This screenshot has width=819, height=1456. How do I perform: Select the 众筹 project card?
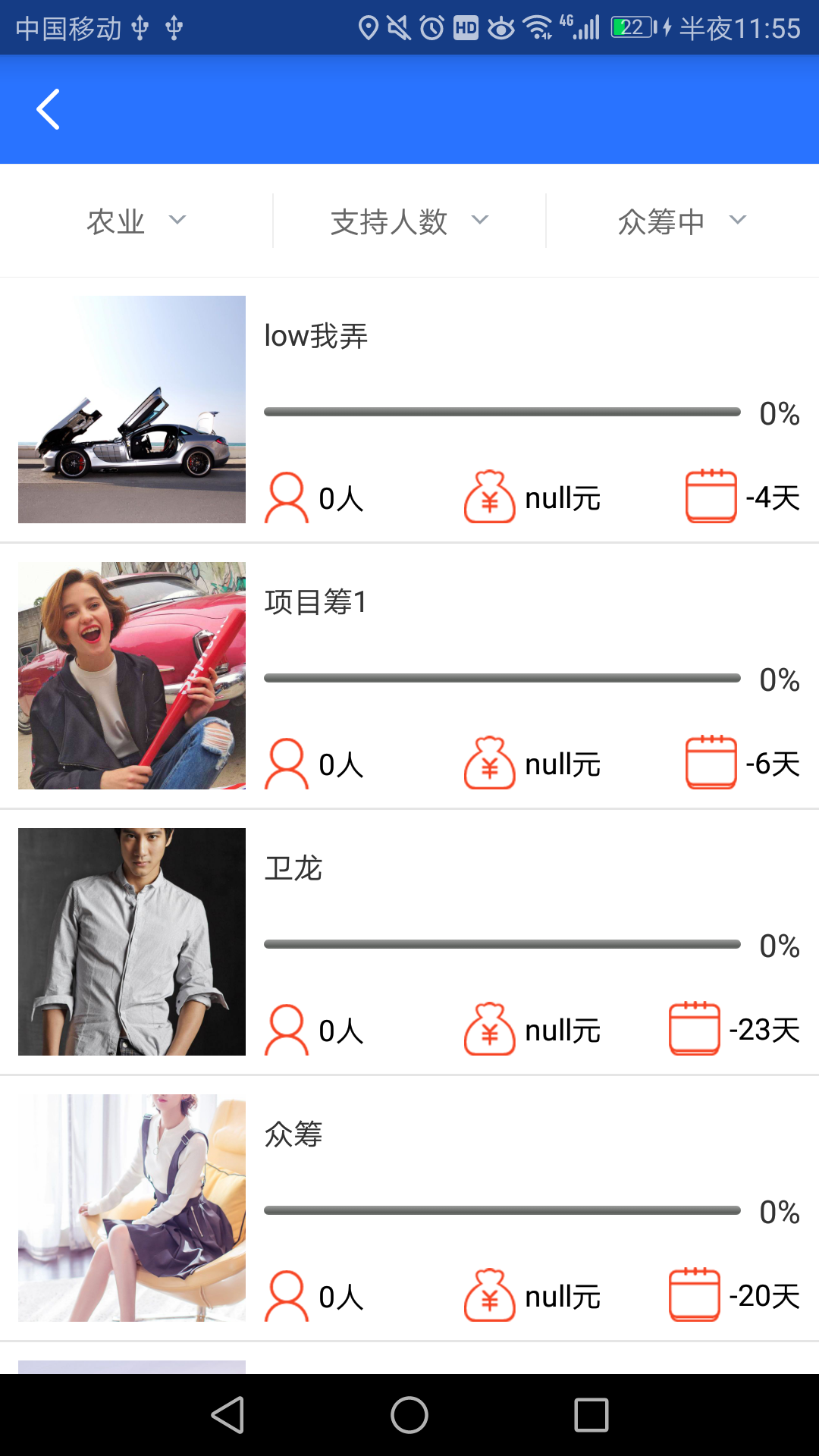coord(409,1208)
